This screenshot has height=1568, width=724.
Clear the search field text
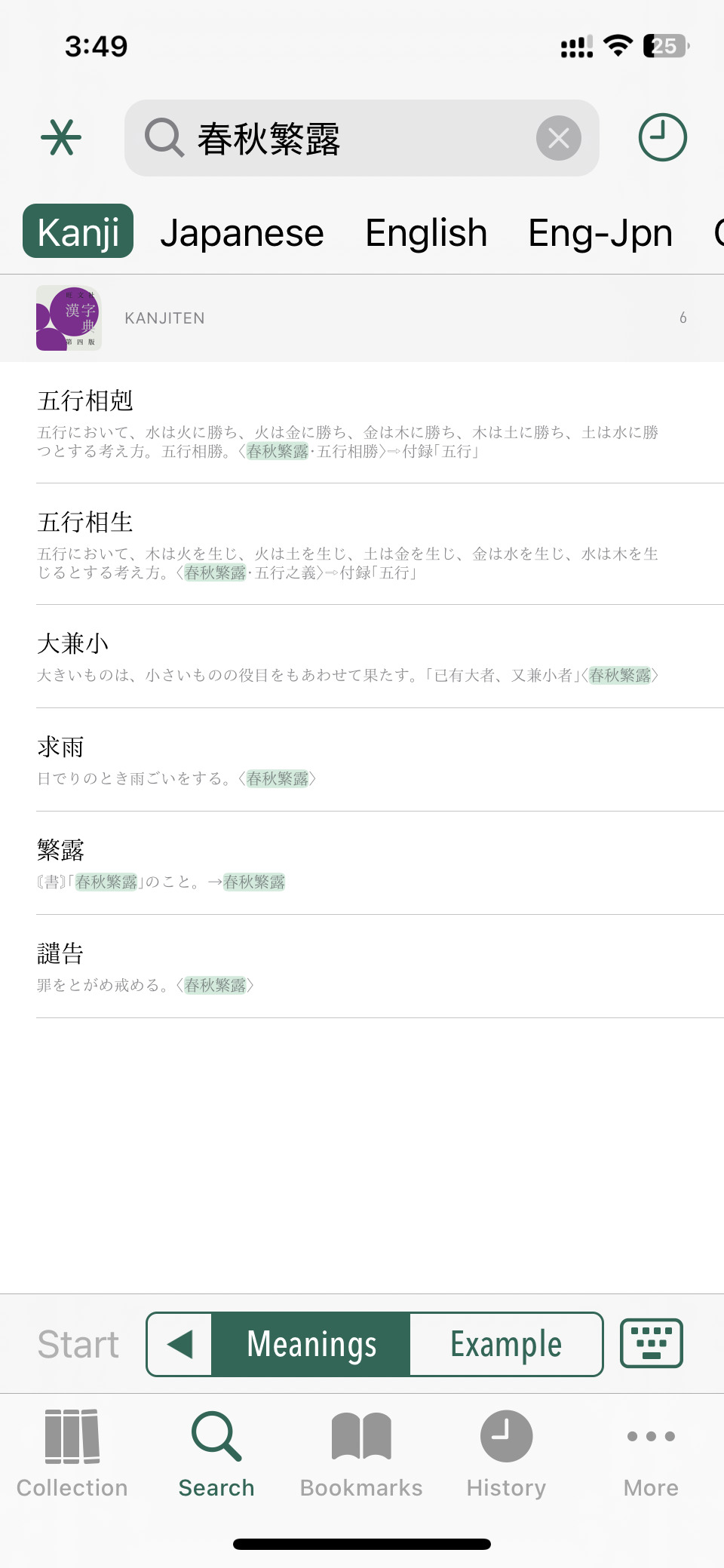(x=558, y=138)
